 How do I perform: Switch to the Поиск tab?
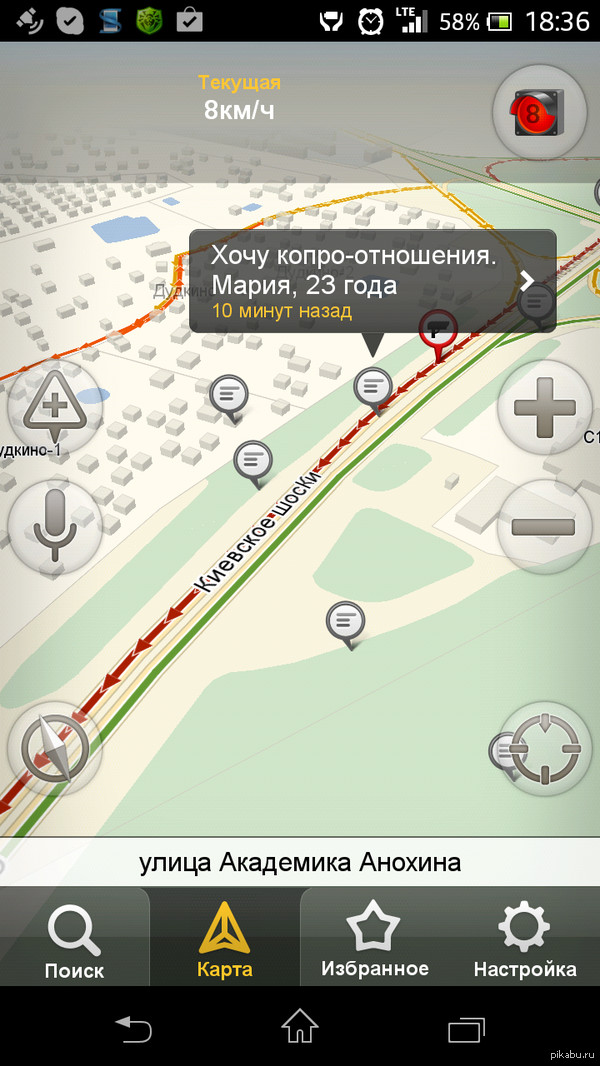tap(74, 940)
